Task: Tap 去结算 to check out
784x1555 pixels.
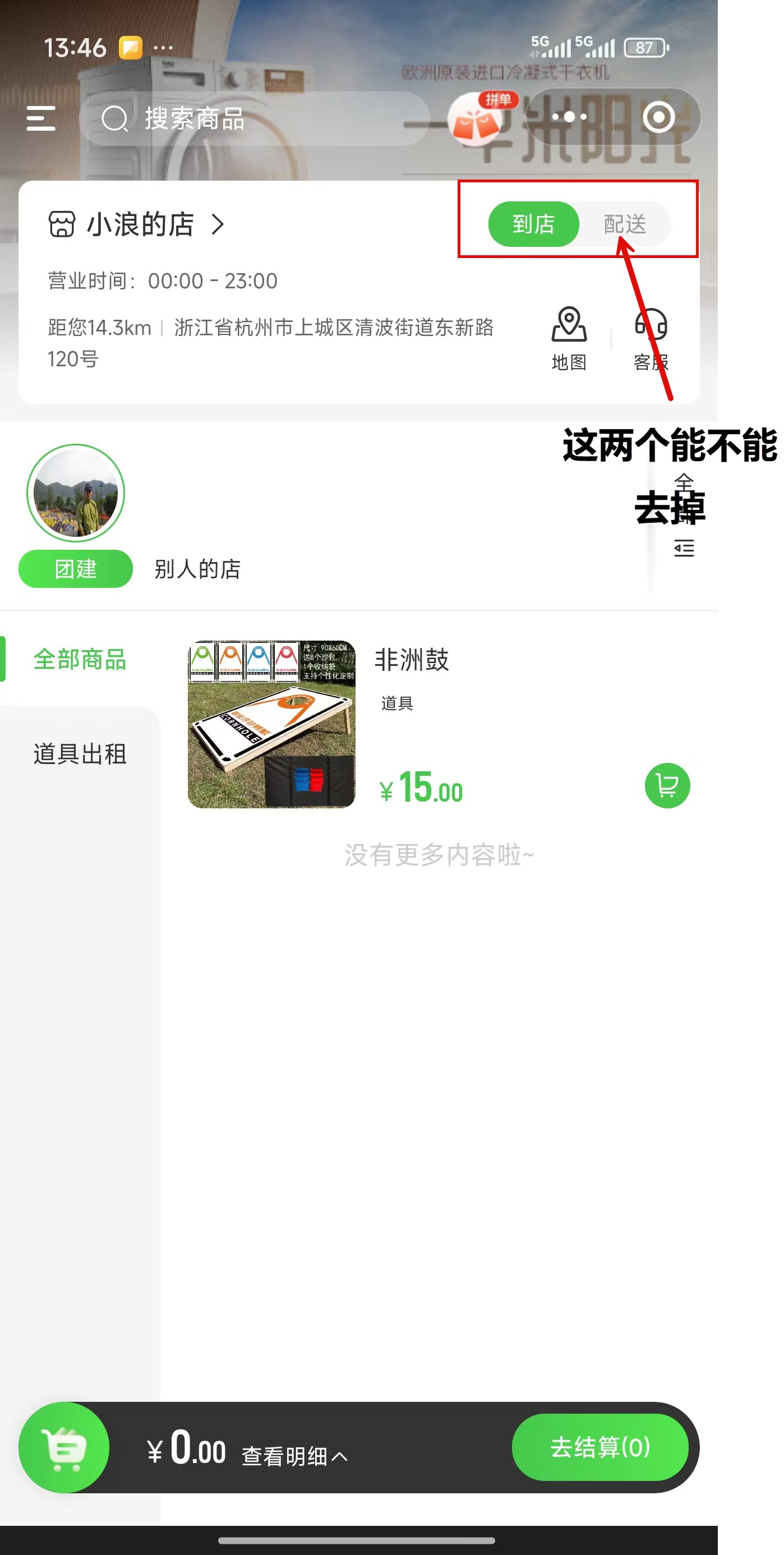Action: pos(599,1447)
